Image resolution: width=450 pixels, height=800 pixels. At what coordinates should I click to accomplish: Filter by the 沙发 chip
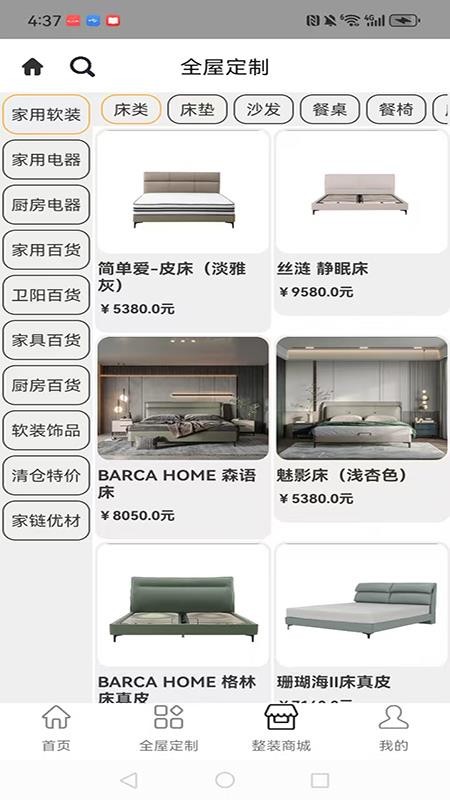263,110
